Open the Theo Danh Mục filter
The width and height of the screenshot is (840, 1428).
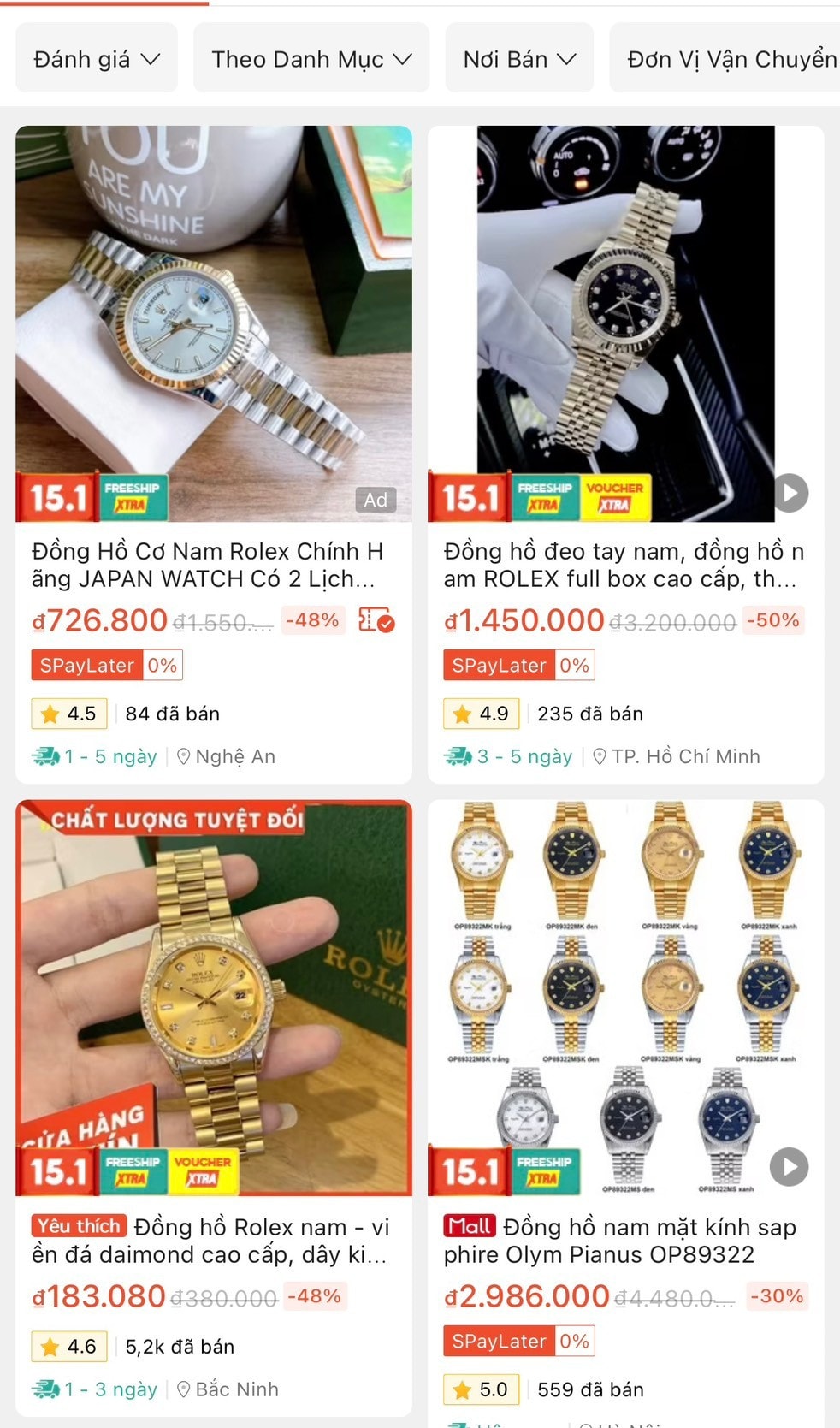click(x=311, y=59)
